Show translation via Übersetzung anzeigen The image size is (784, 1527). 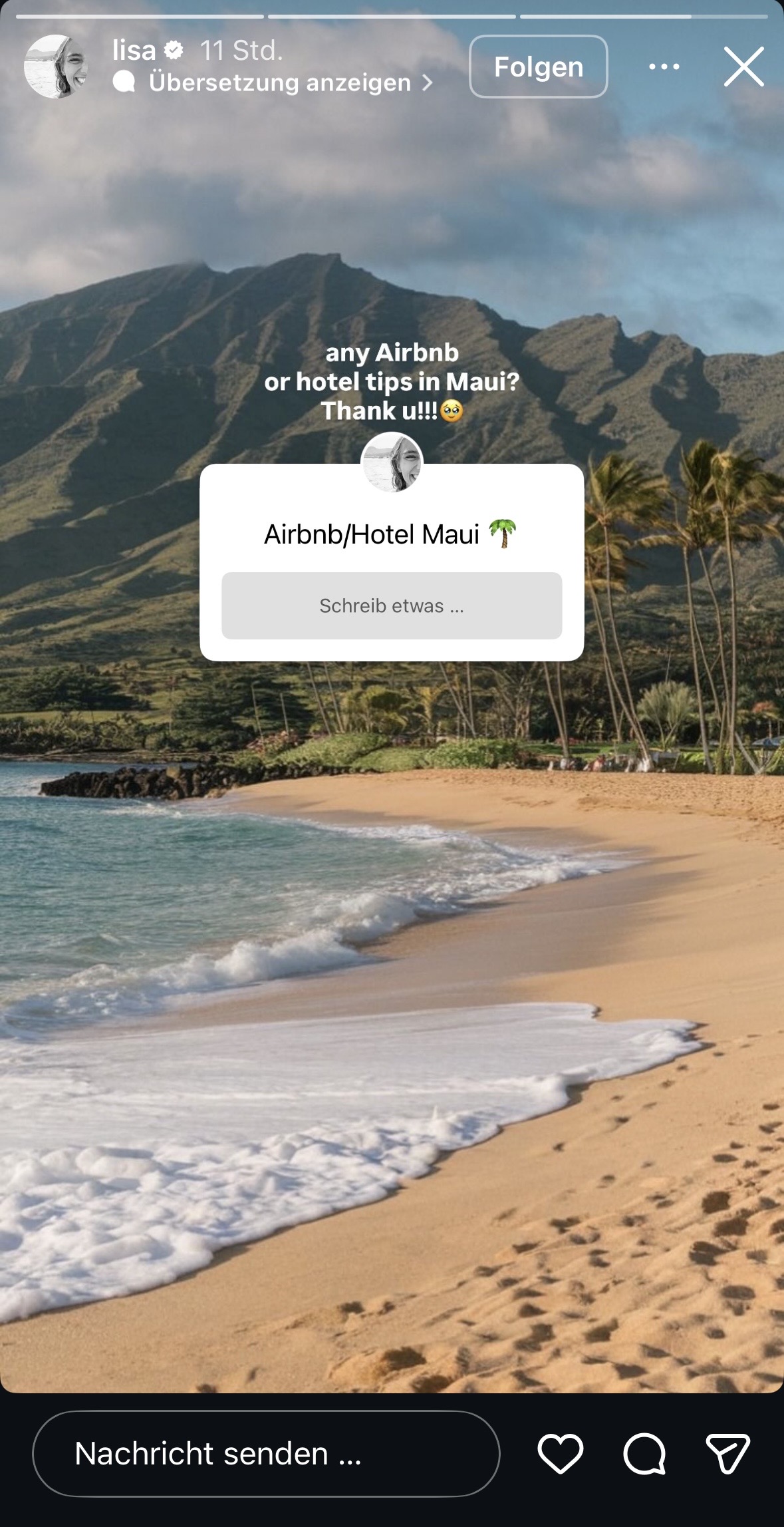coord(279,83)
